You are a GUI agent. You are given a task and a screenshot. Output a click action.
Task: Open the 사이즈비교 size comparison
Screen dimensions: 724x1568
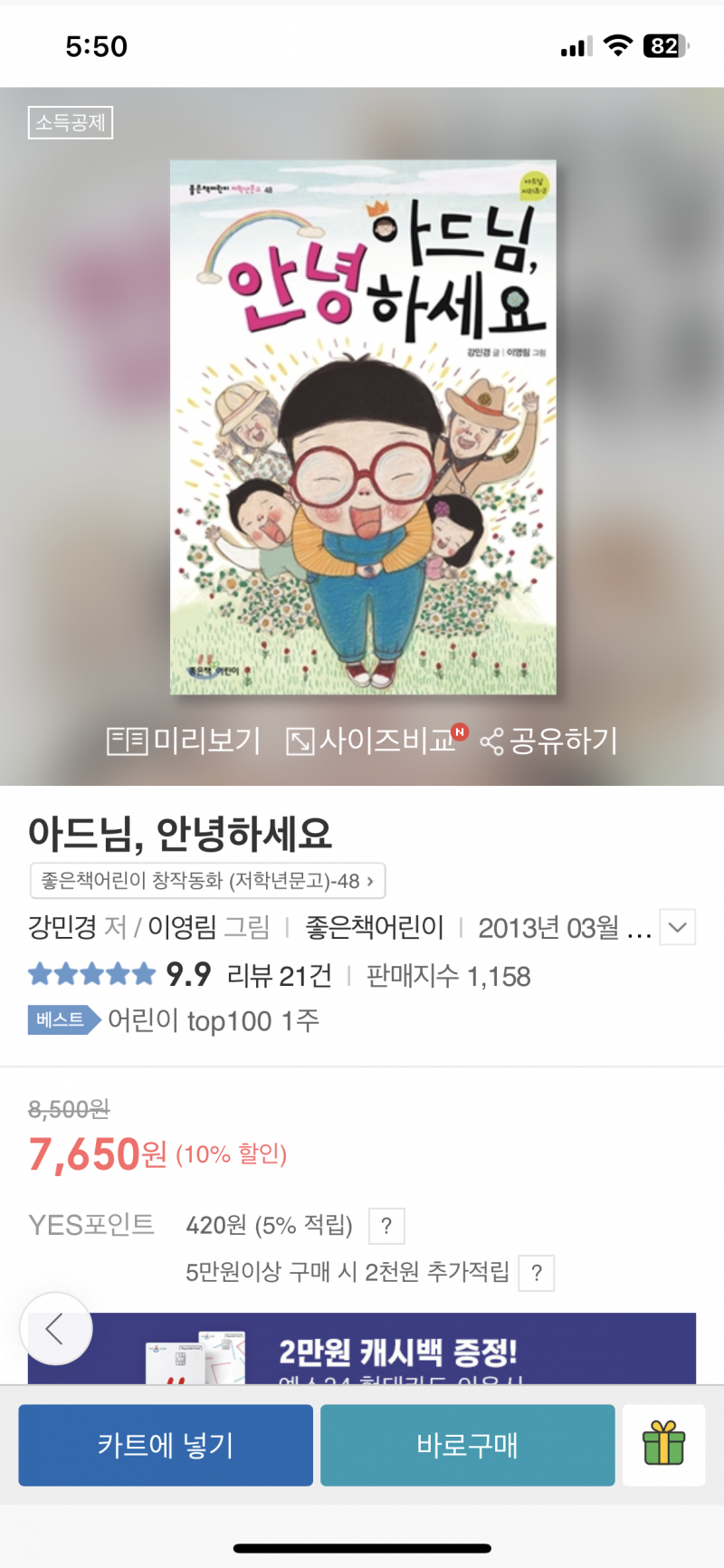tap(371, 741)
